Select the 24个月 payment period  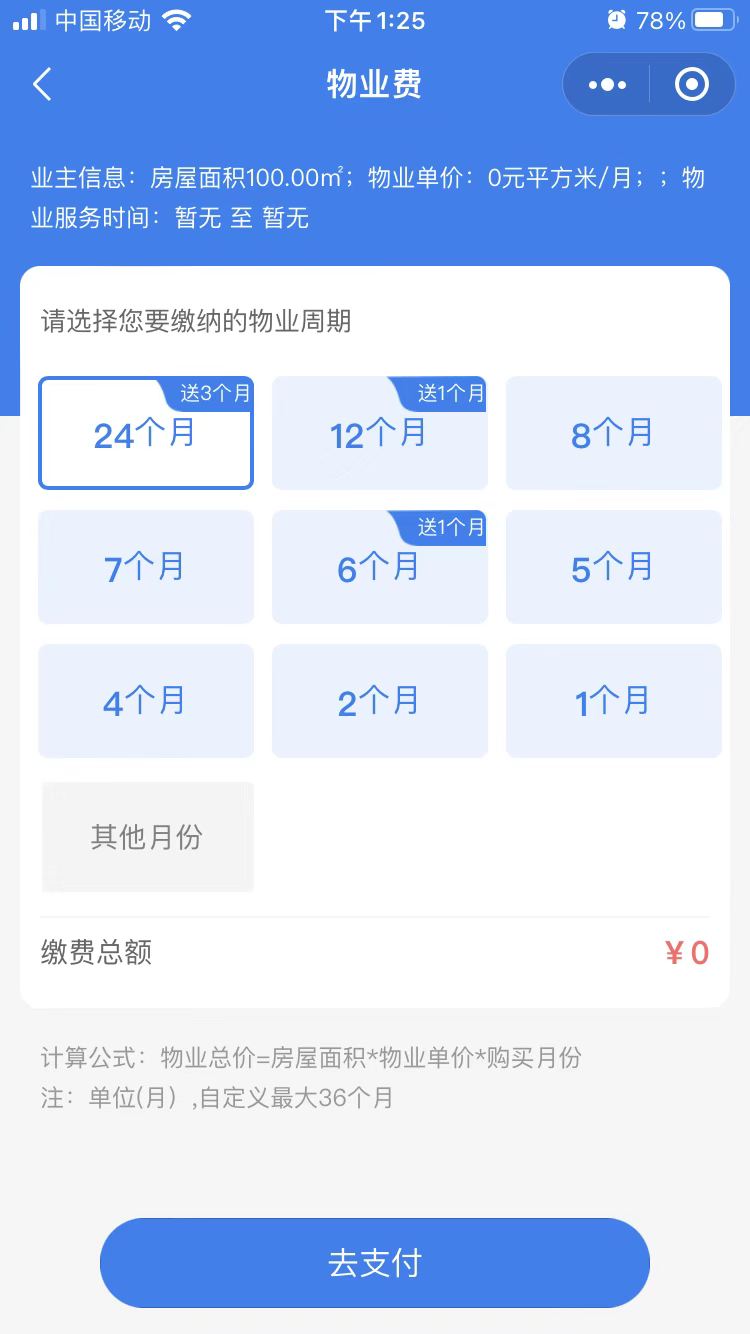(146, 433)
